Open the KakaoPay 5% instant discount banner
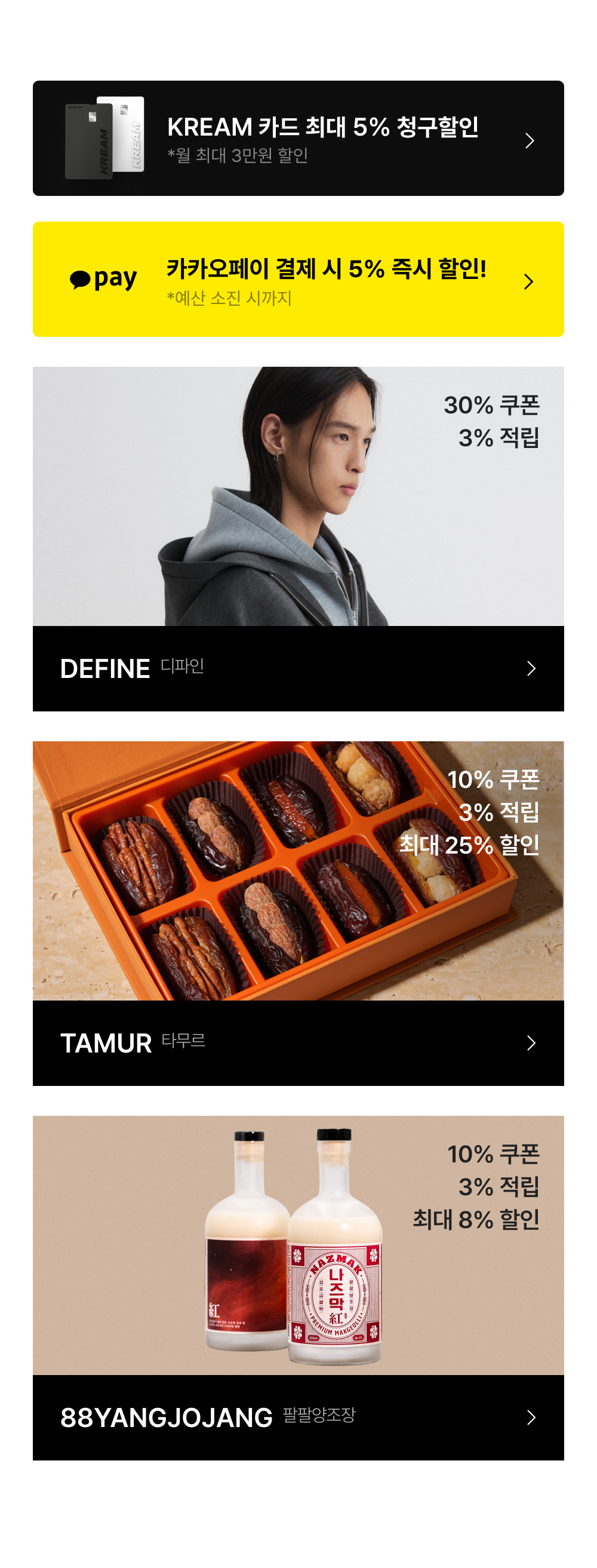The image size is (597, 1568). tap(298, 280)
